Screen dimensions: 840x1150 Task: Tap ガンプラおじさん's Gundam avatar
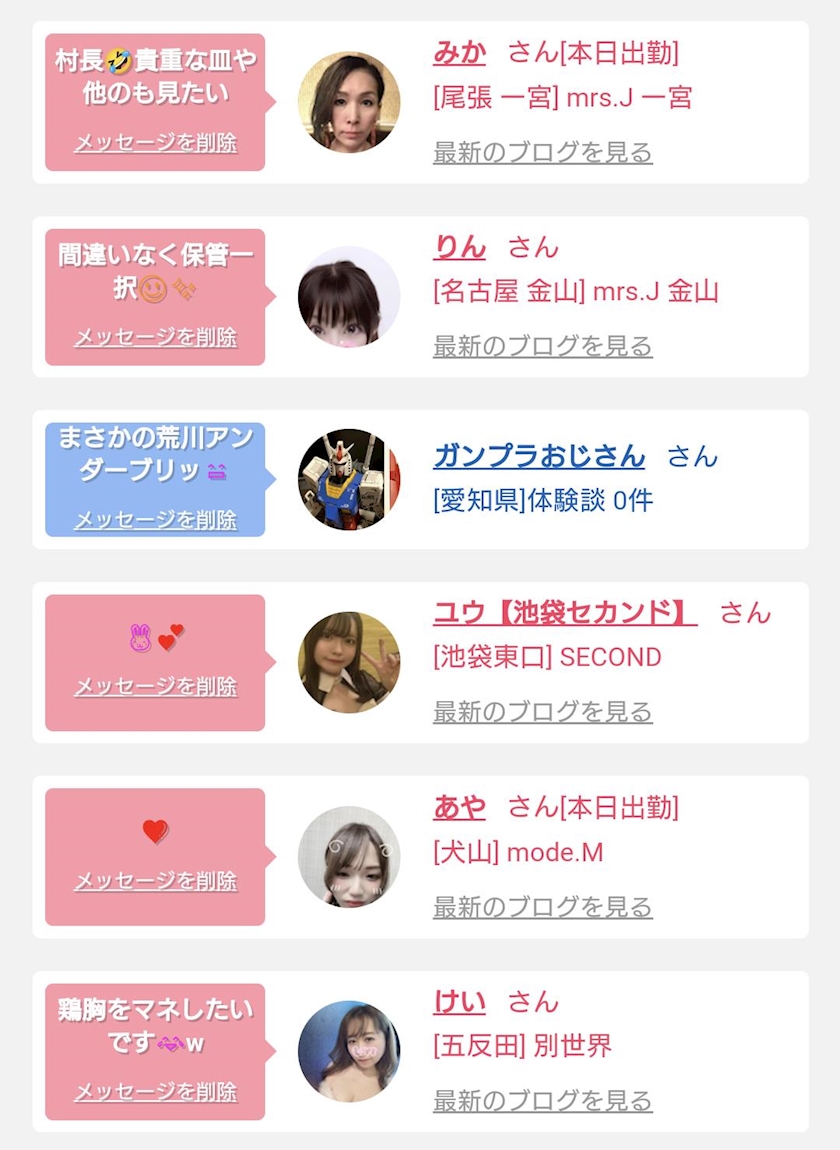point(349,479)
